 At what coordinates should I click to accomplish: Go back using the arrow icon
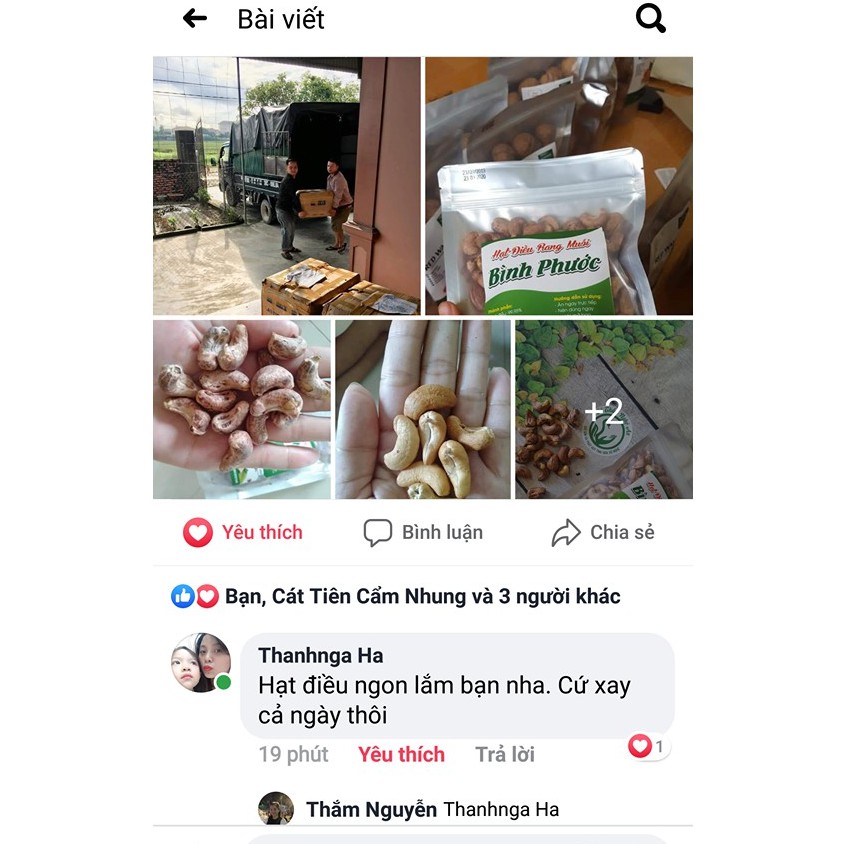point(195,18)
